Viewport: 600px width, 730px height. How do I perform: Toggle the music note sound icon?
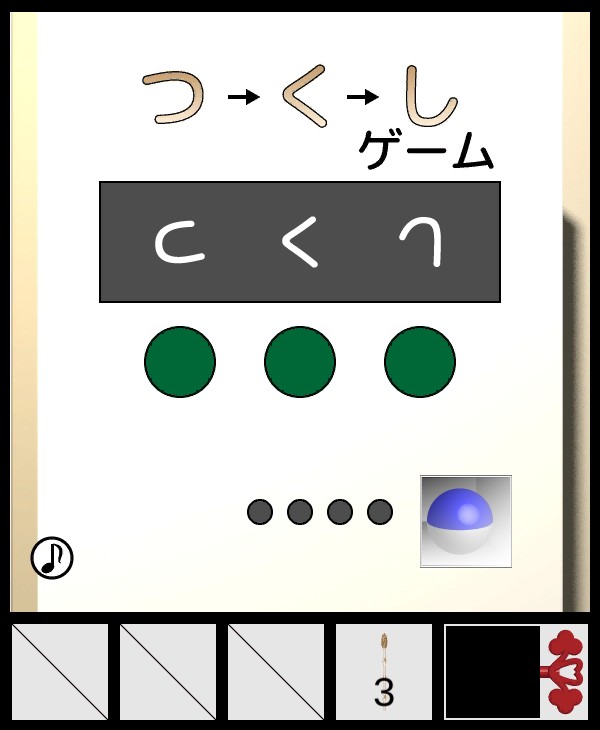tap(52, 558)
